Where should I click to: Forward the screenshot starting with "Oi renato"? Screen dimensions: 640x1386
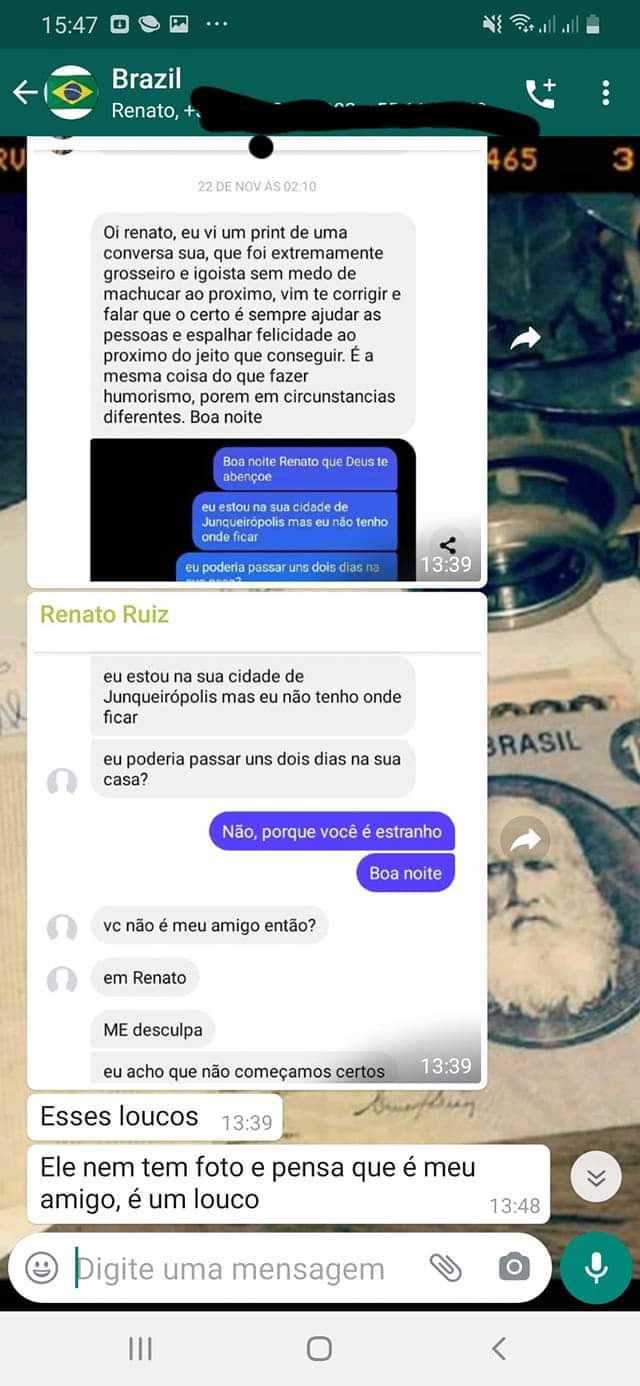pos(525,340)
